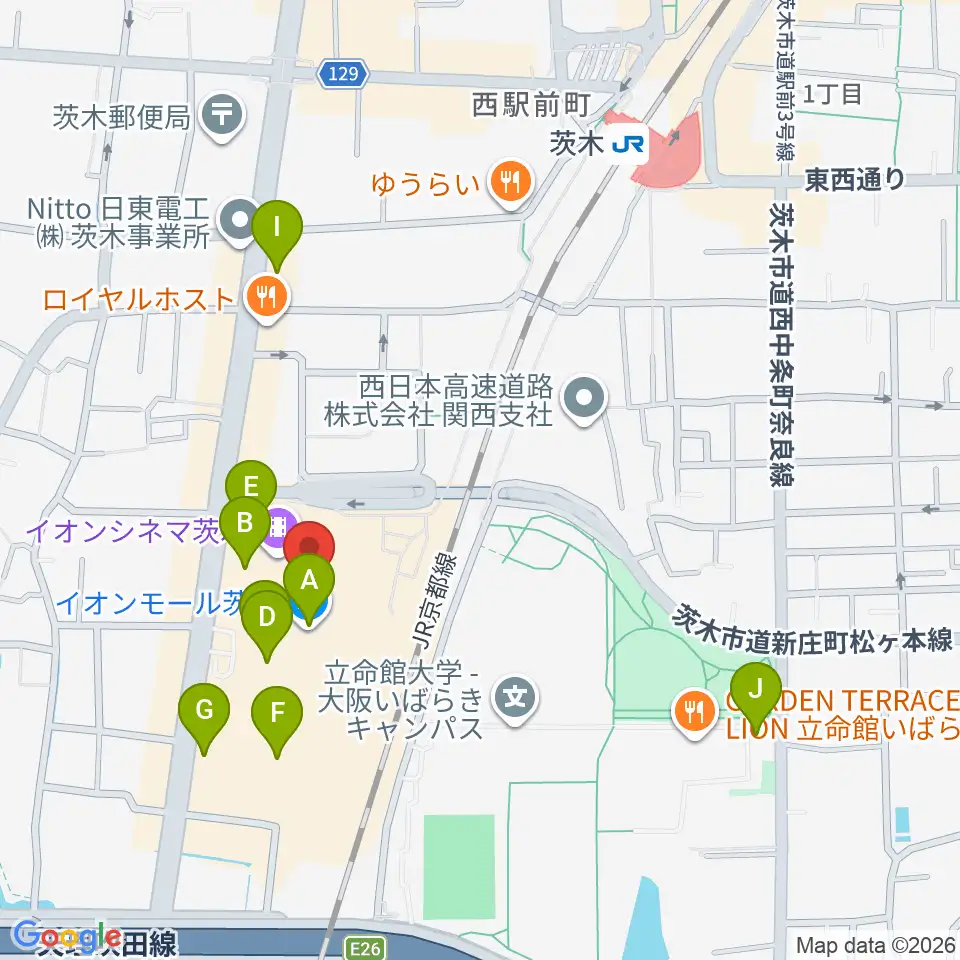
Task: Tap the green marker labeled G
Action: (204, 719)
